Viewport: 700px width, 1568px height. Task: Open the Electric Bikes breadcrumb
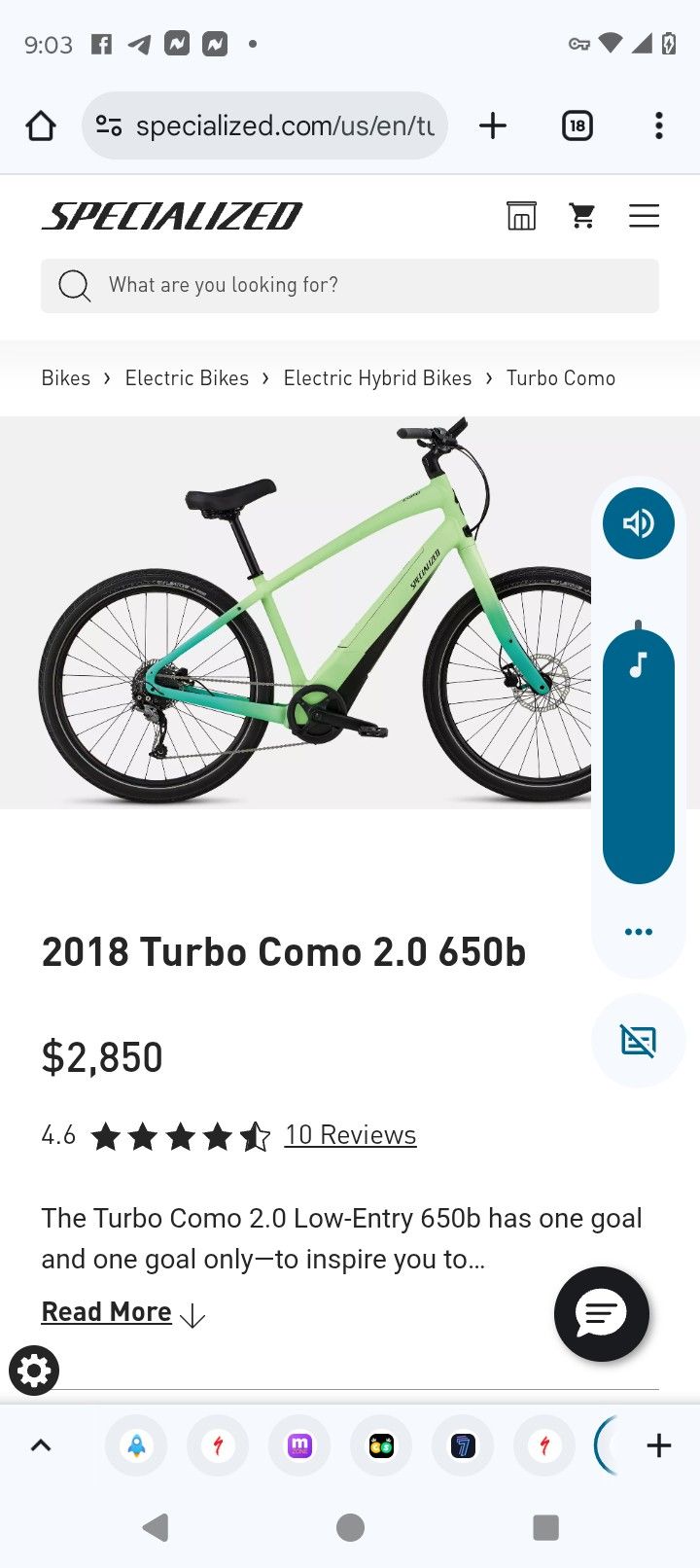click(x=187, y=378)
